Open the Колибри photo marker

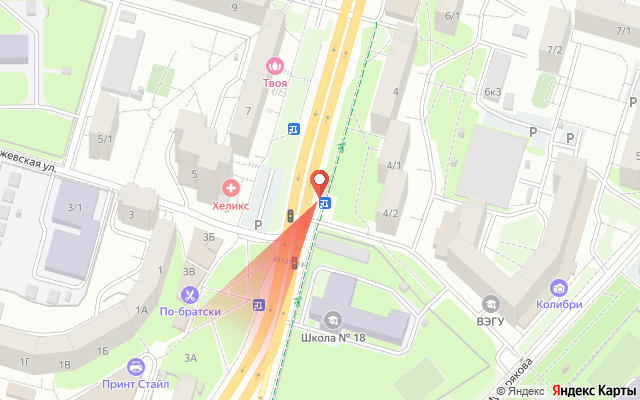559,288
